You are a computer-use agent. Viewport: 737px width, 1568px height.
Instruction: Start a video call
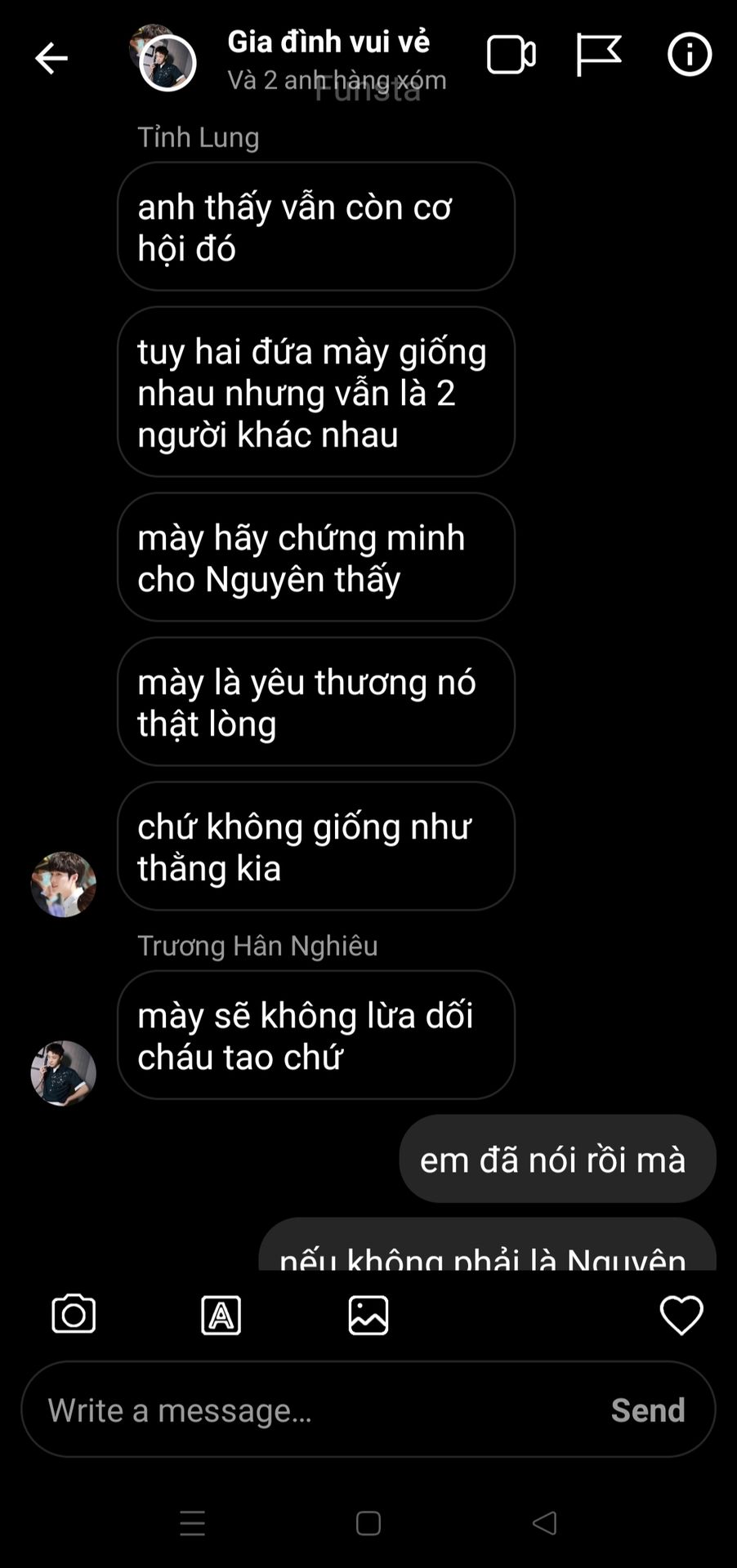pos(511,56)
